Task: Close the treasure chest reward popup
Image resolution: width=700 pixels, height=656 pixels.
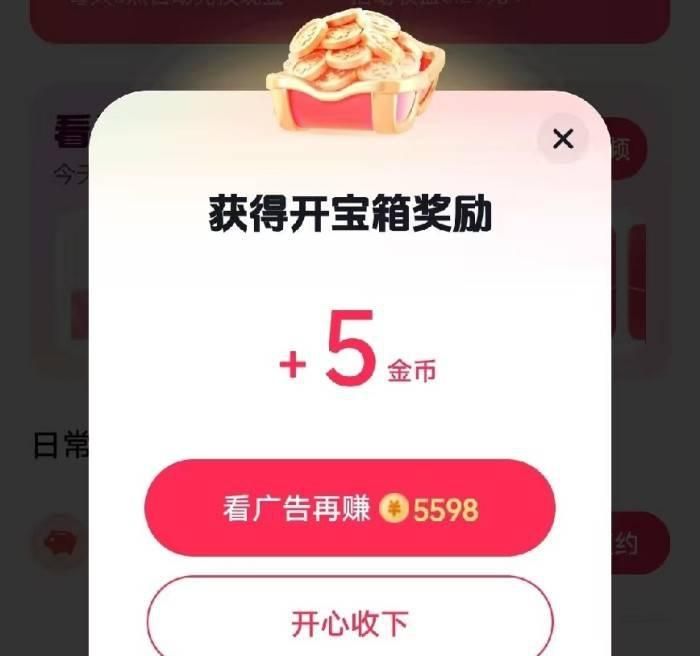Action: (563, 139)
